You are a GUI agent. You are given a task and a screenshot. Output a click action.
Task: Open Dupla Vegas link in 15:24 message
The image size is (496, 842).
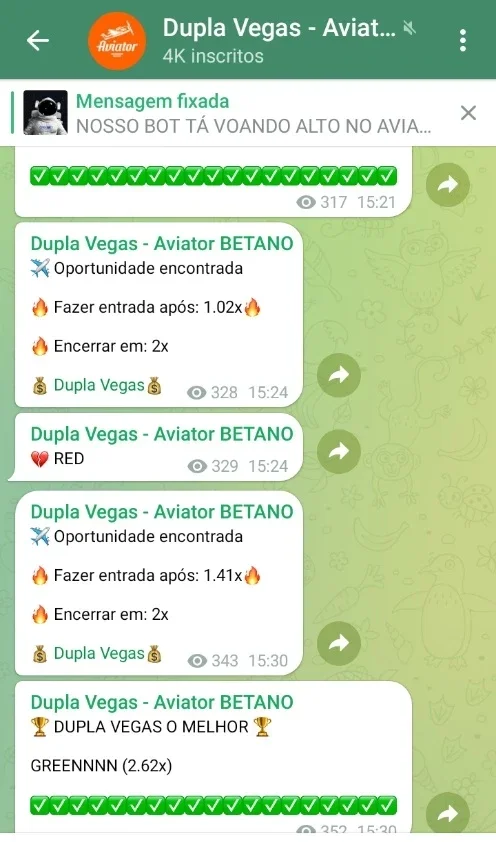tap(99, 385)
